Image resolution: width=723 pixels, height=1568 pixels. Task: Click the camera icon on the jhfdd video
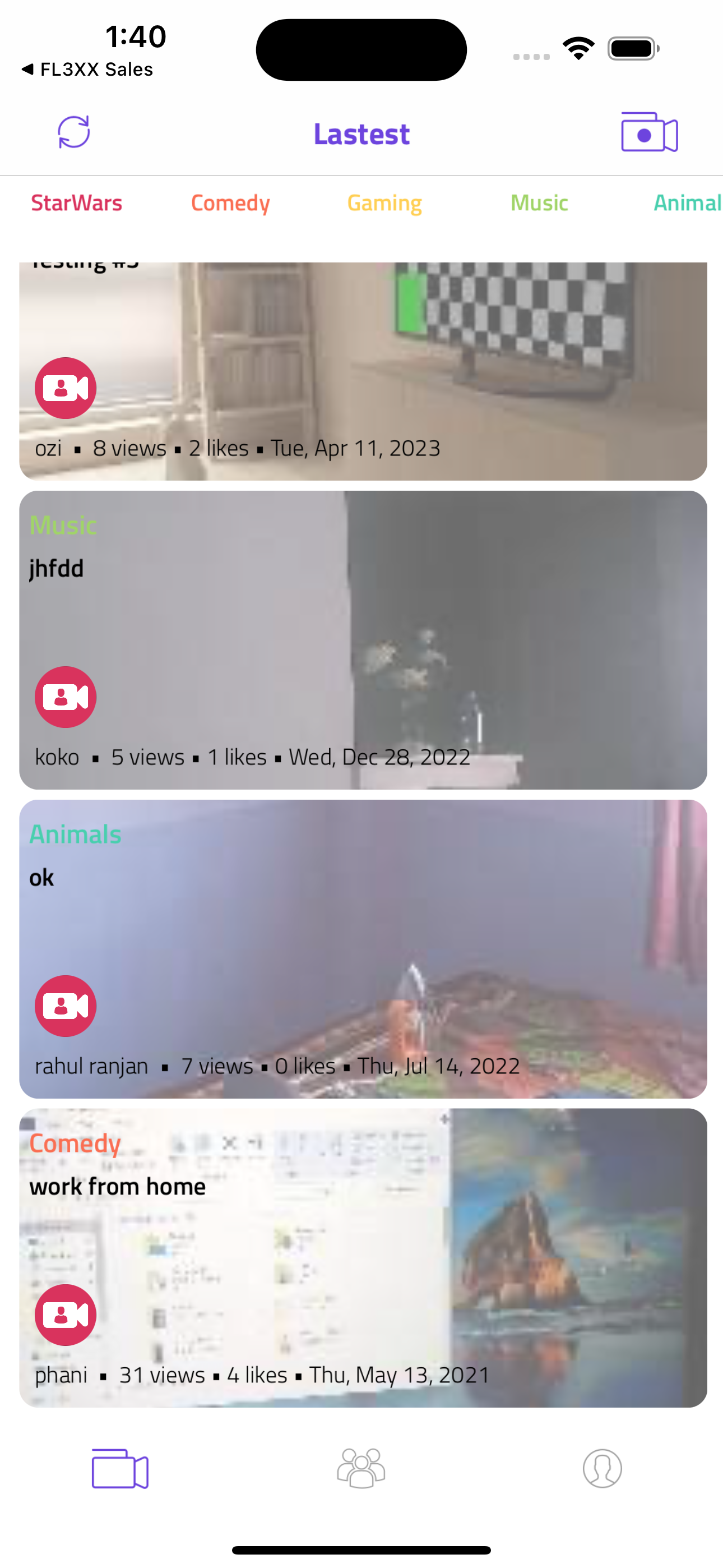click(66, 697)
